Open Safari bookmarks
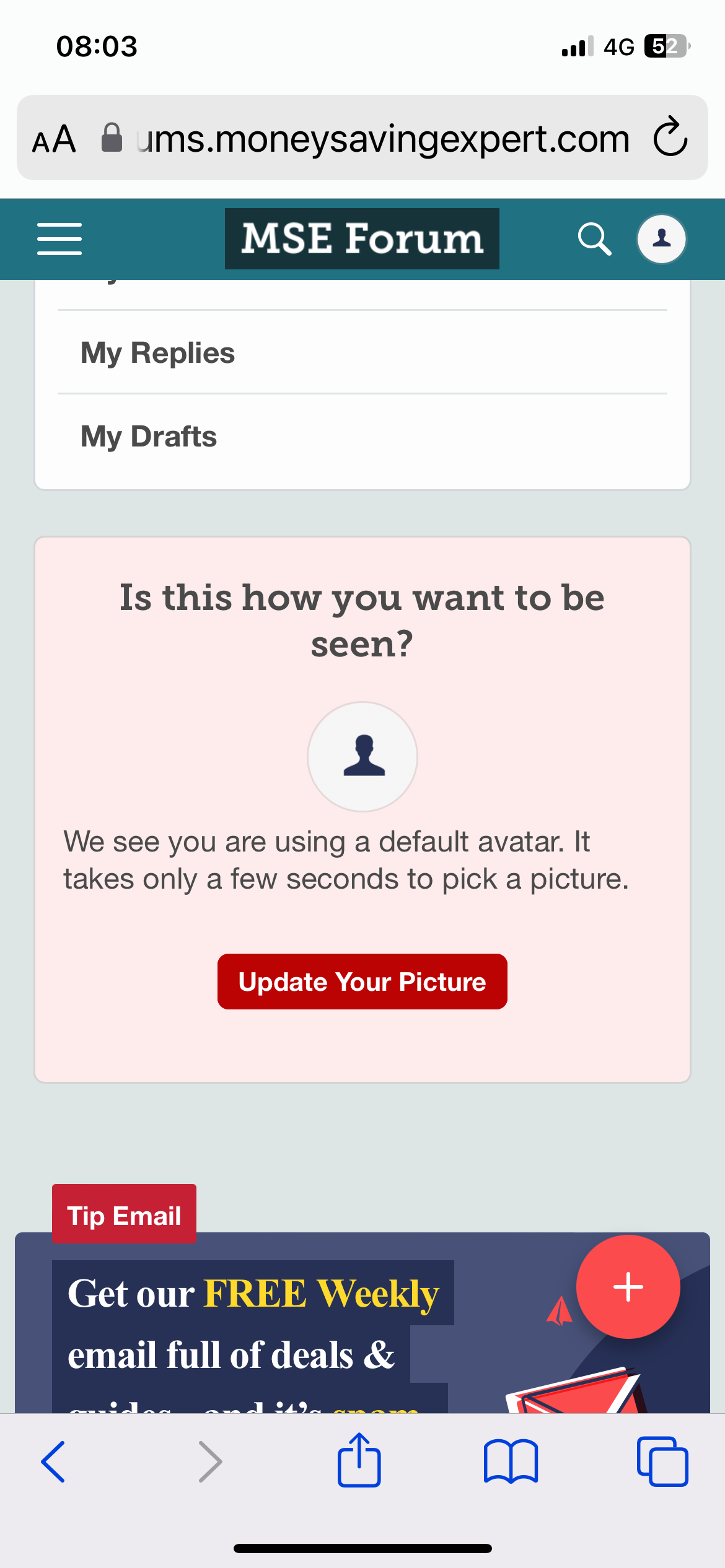Viewport: 725px width, 1568px height. click(x=511, y=1461)
